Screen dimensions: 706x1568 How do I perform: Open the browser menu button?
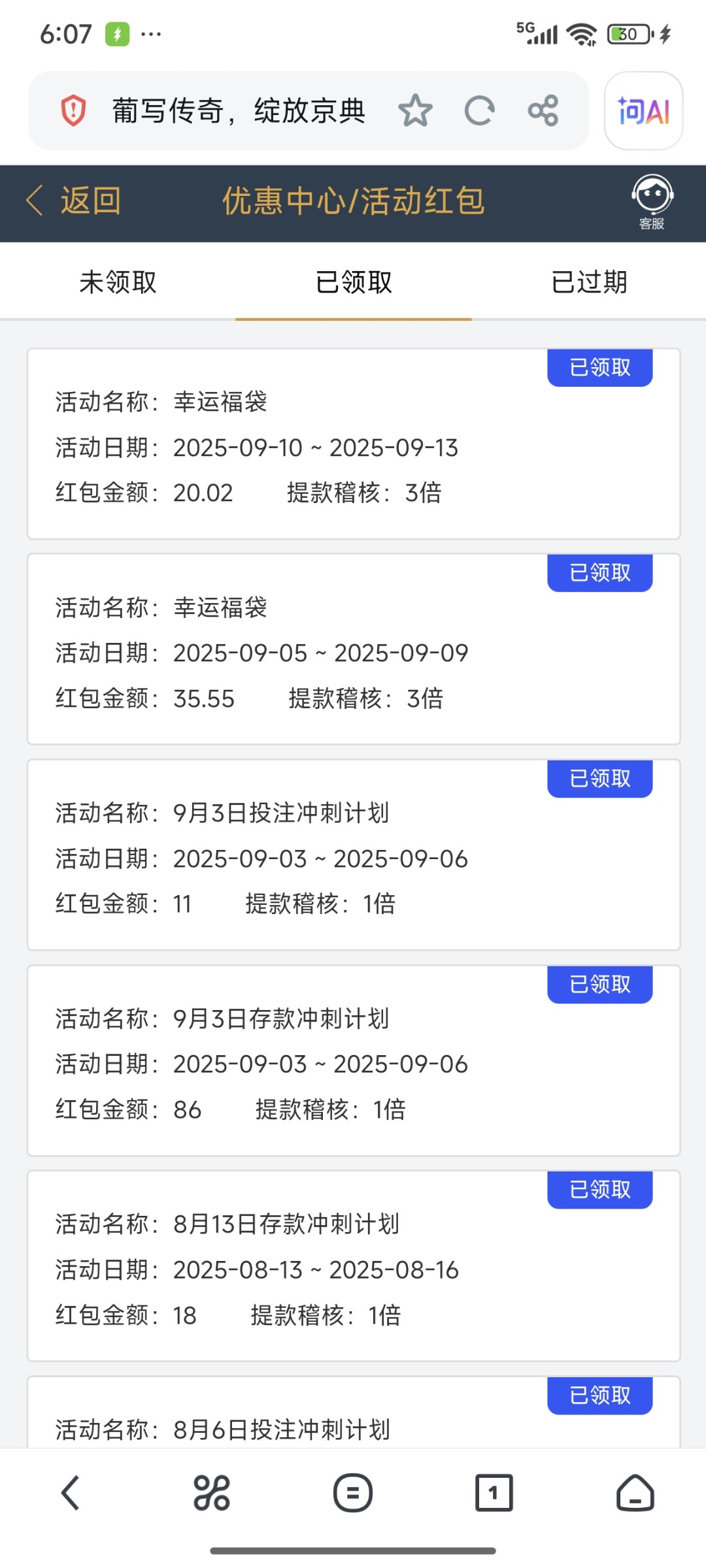pyautogui.click(x=353, y=1493)
